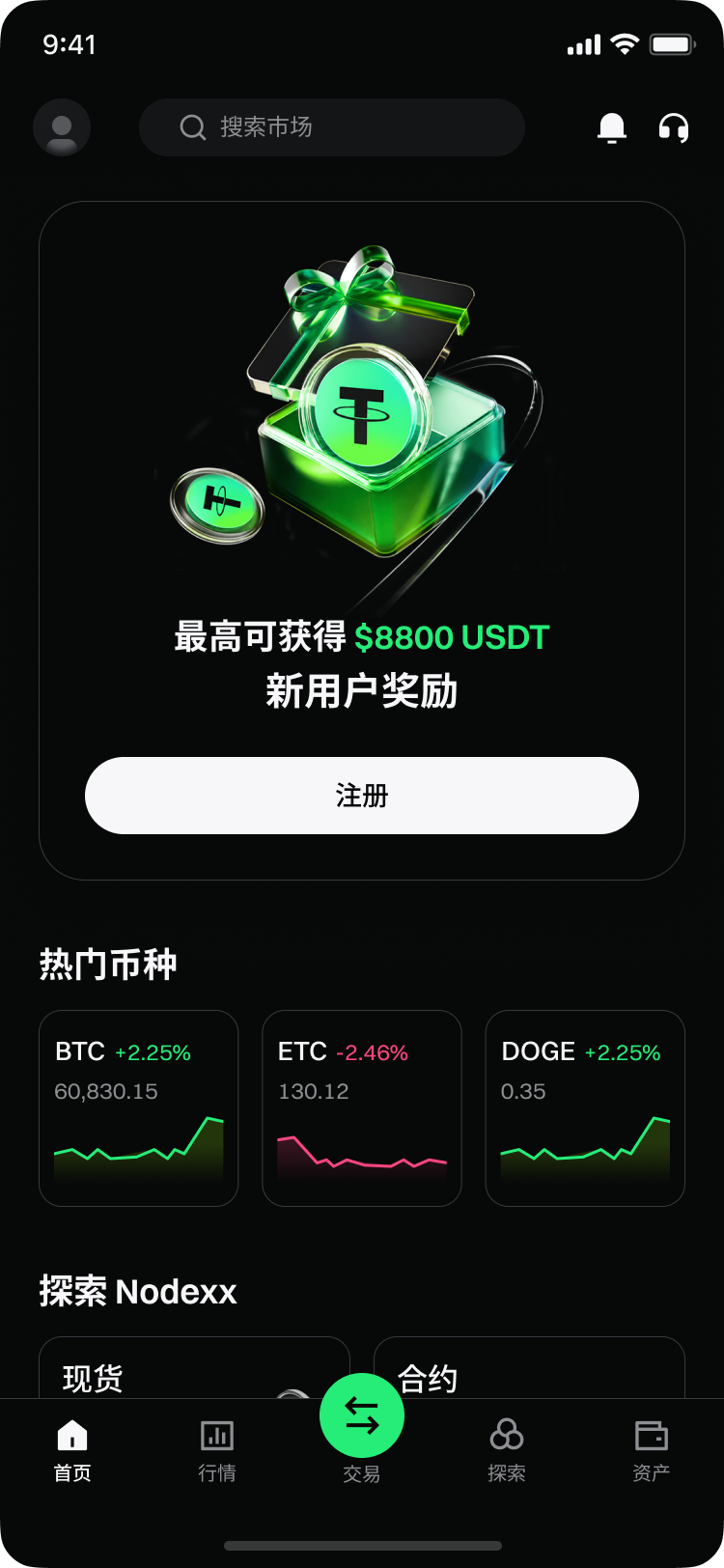The width and height of the screenshot is (724, 1568).
Task: Open the notifications bell
Action: pyautogui.click(x=612, y=127)
